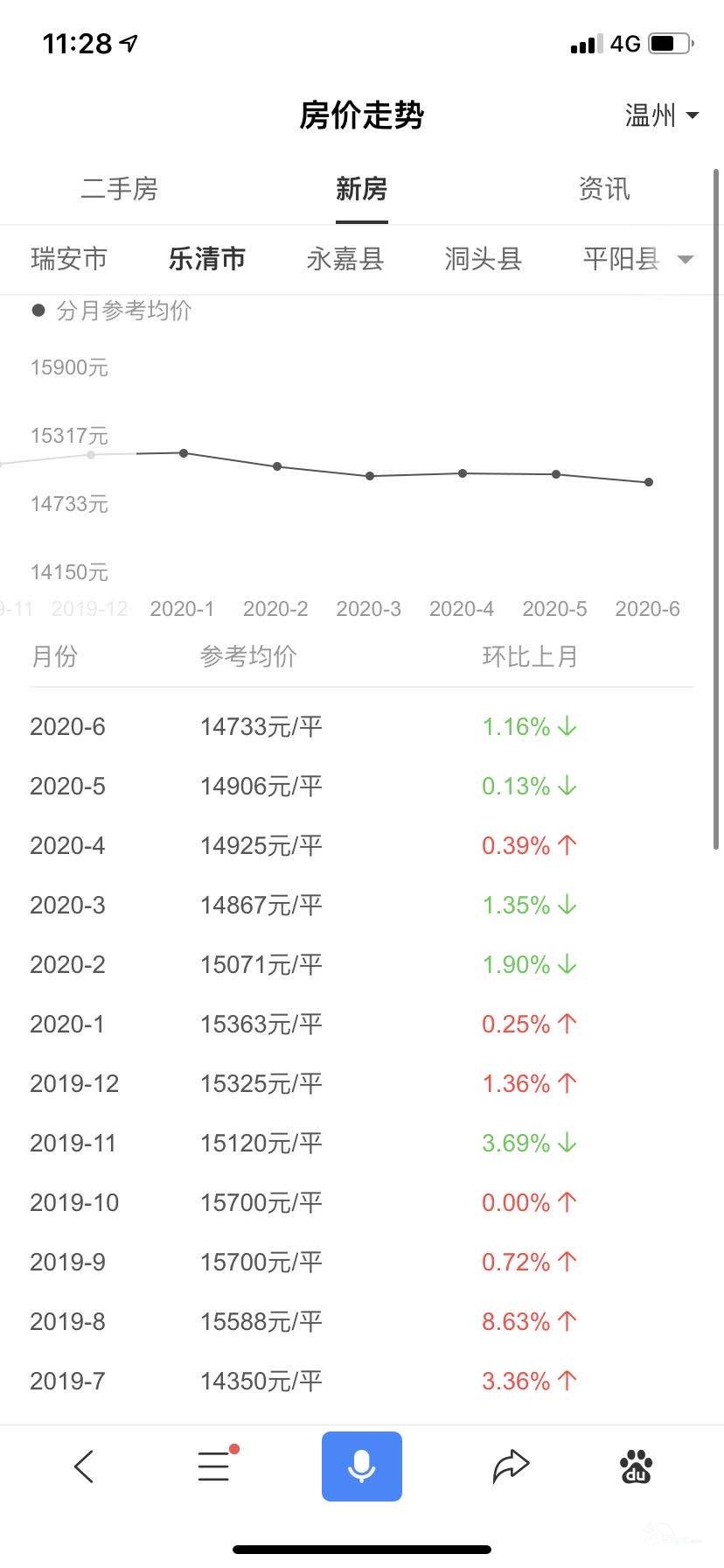The width and height of the screenshot is (724, 1568).
Task: Select the 瑞安市 district
Action: (69, 259)
